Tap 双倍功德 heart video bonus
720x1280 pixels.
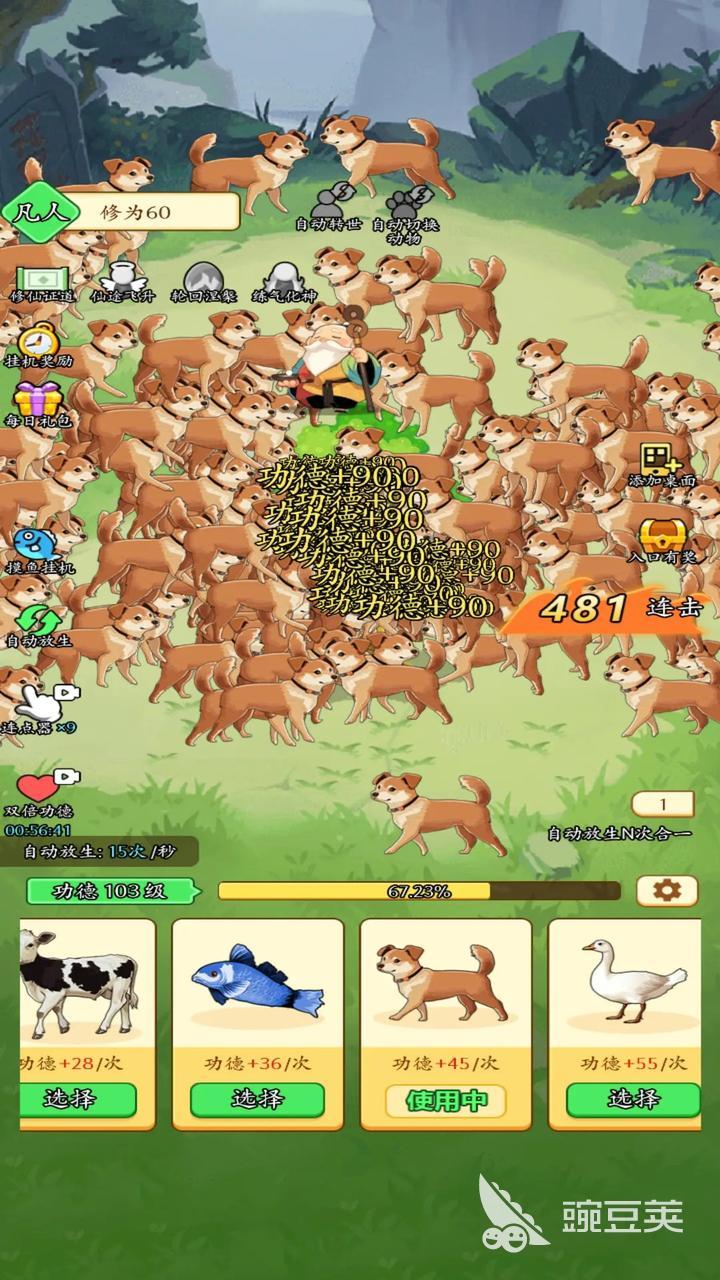[40, 788]
